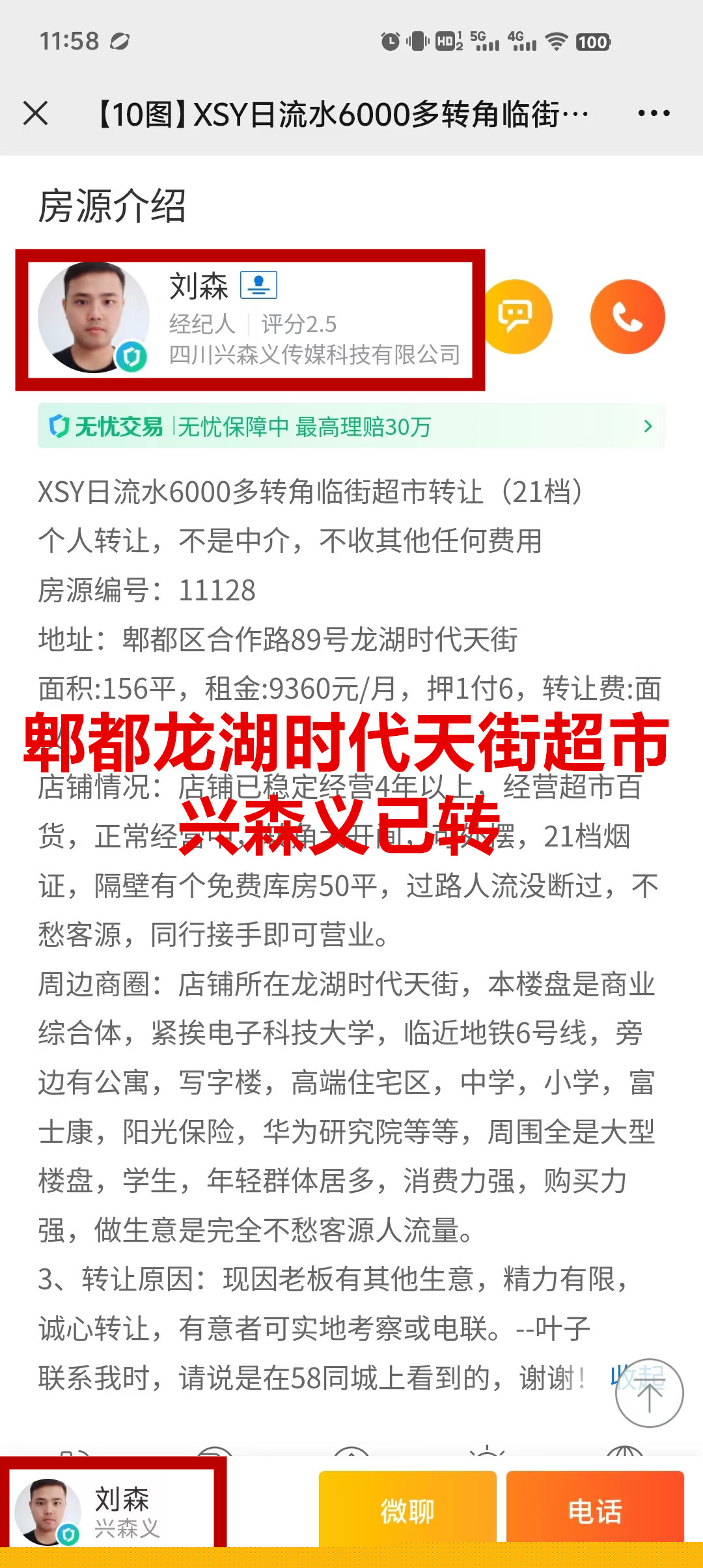This screenshot has height=1568, width=703.
Task: Tap the 电话 button
Action: coord(595,1511)
